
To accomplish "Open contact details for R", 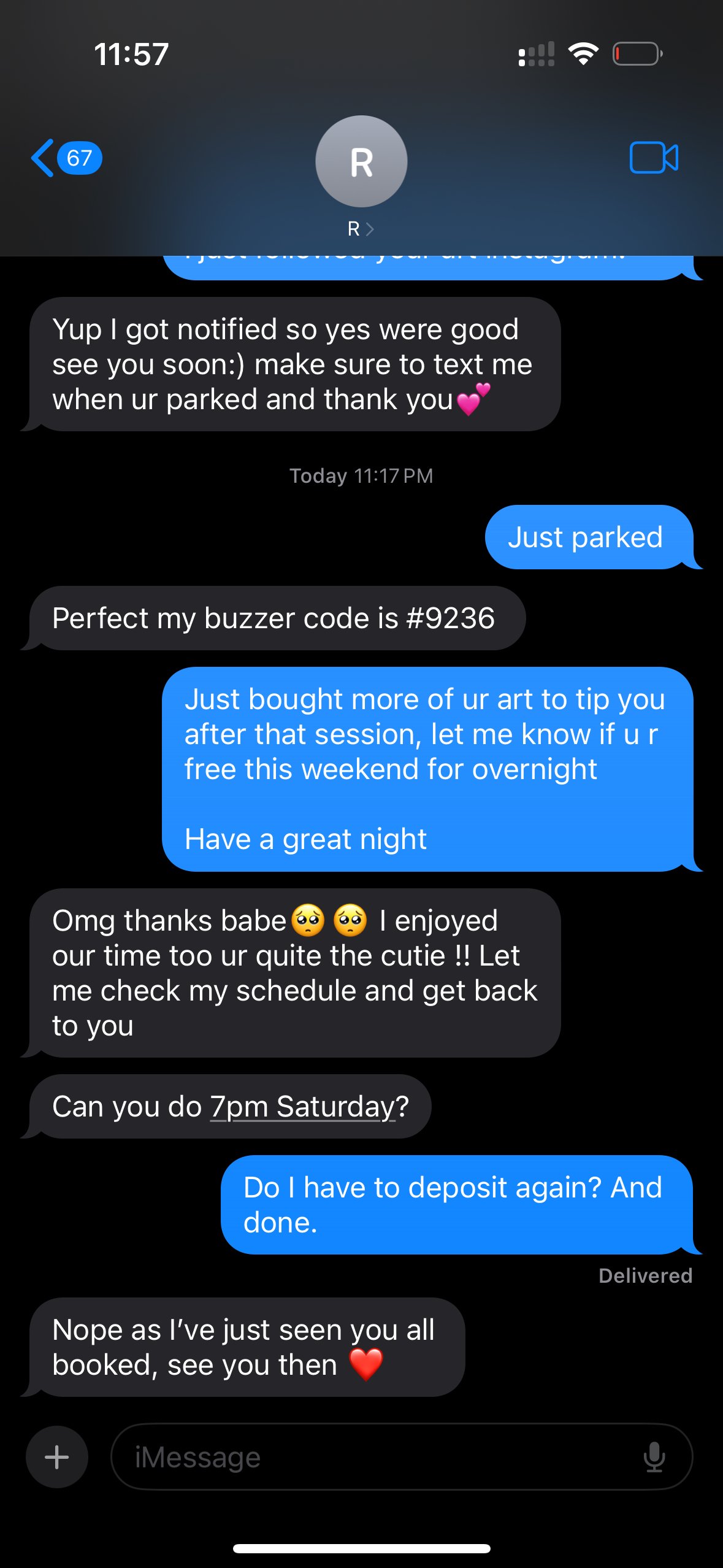I will coord(361,175).
